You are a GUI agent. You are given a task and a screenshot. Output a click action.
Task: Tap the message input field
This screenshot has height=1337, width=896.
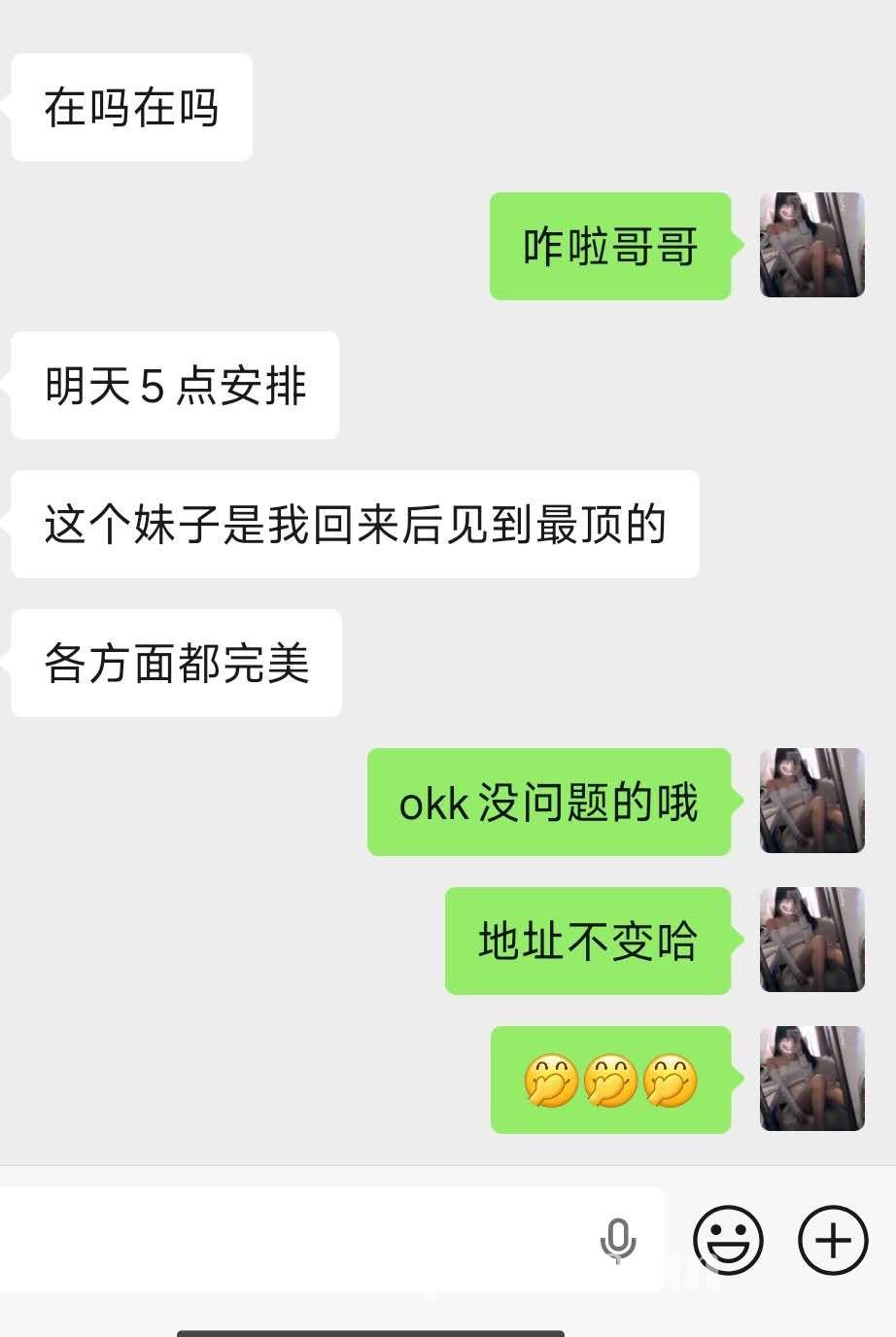click(292, 1240)
